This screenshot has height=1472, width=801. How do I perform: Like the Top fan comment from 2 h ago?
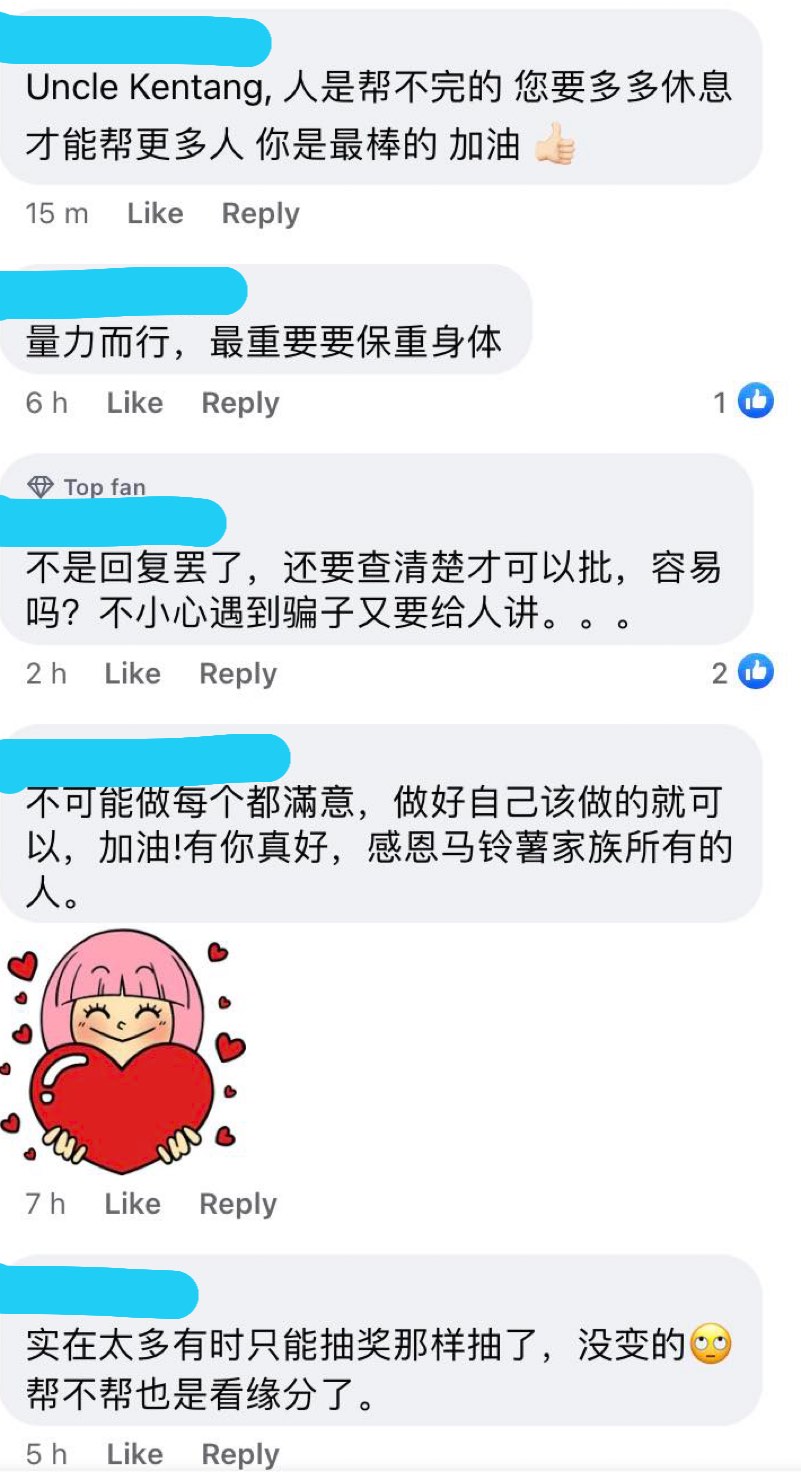coord(132,674)
